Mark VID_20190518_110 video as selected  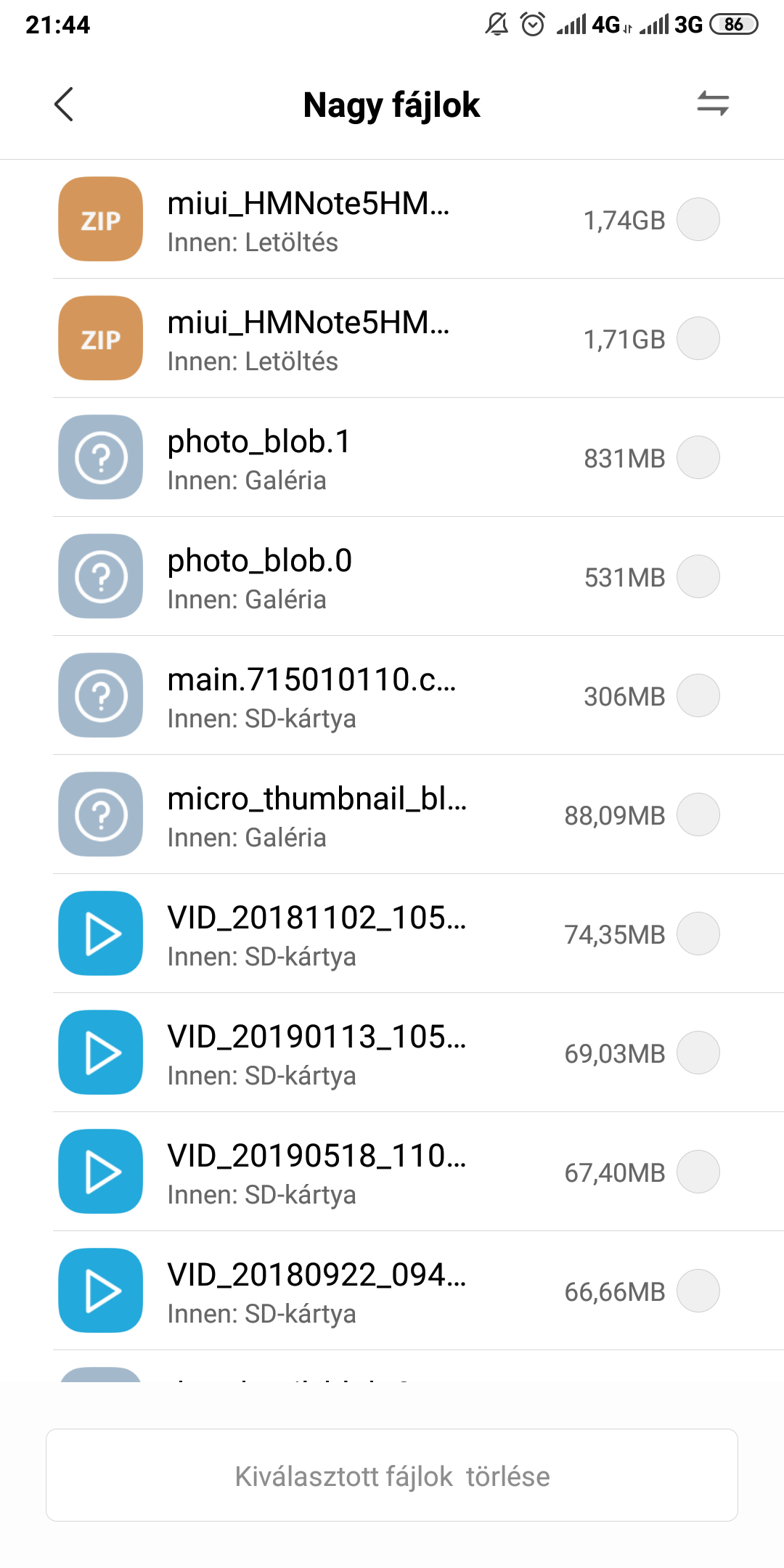click(698, 1172)
